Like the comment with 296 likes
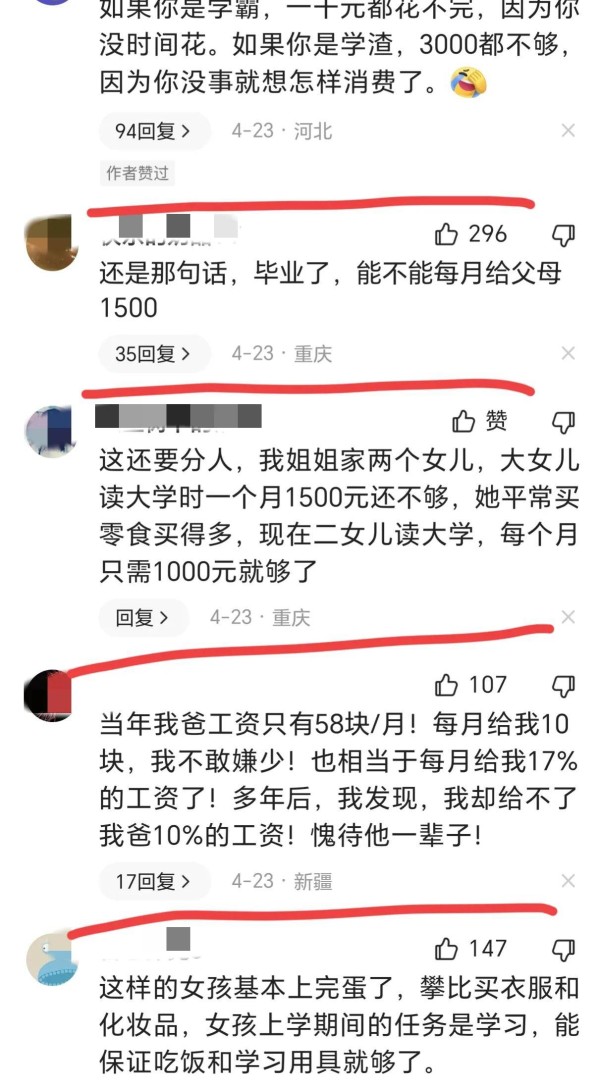Image resolution: width=600 pixels, height=1088 pixels. pos(447,235)
